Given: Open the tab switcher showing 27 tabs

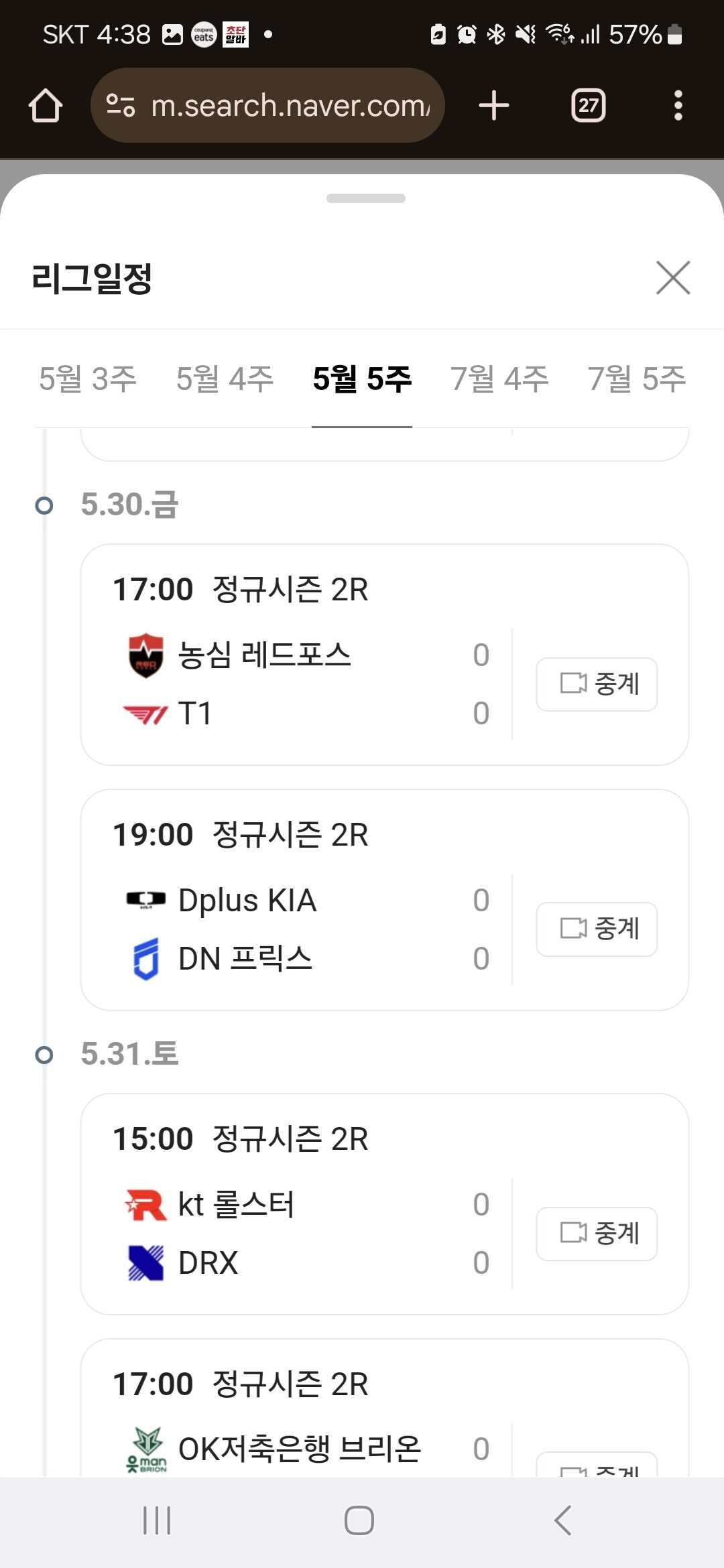Looking at the screenshot, I should 589,106.
